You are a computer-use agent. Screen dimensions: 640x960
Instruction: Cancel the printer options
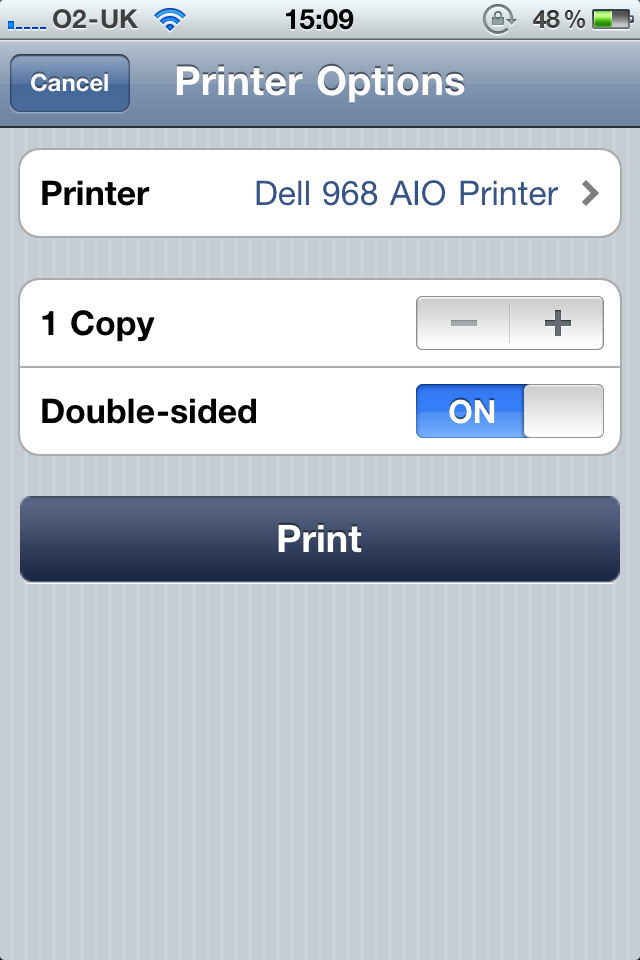click(x=69, y=83)
